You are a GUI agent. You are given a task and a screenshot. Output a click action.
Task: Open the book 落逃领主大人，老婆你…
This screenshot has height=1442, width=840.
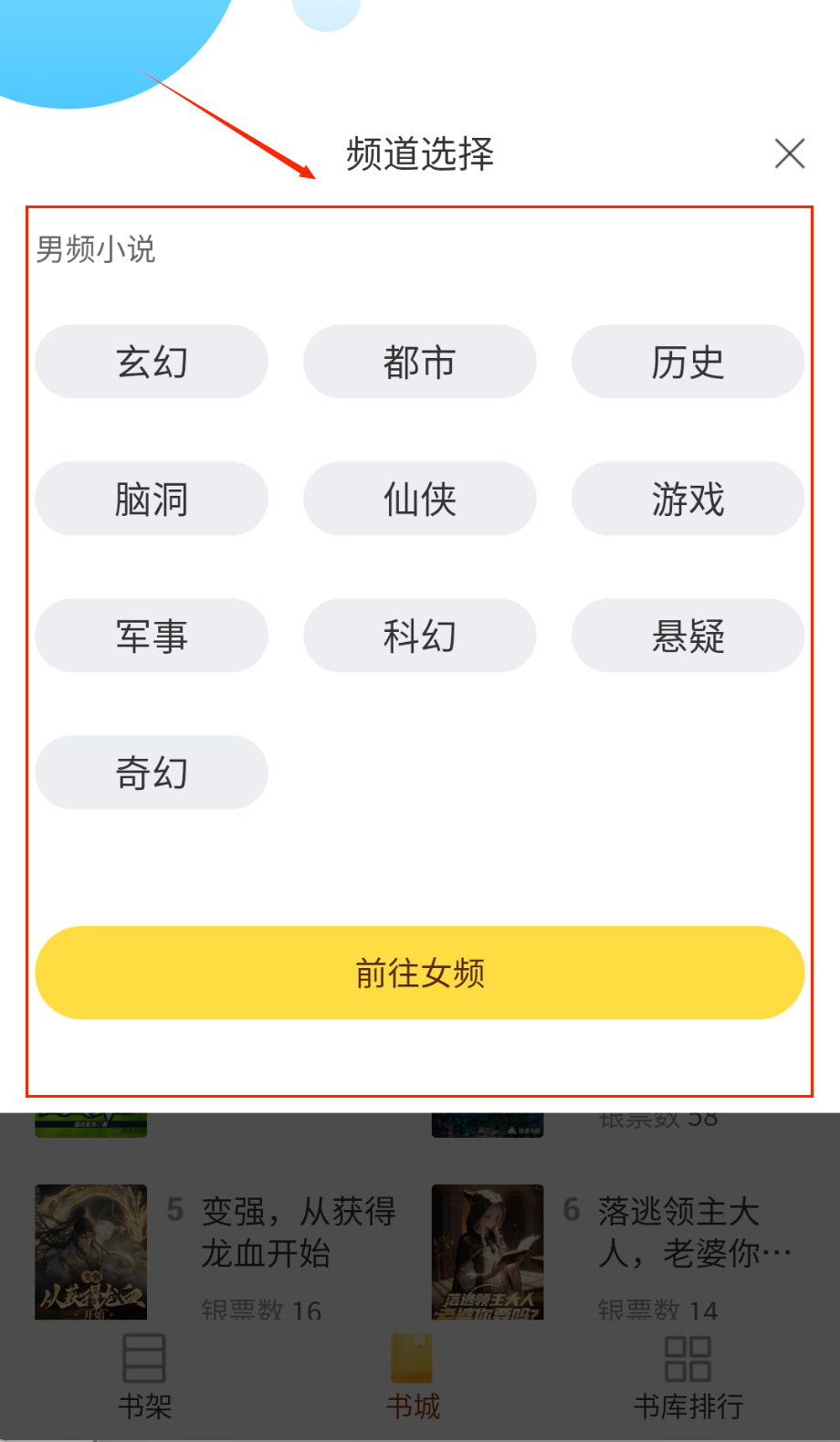point(694,1232)
